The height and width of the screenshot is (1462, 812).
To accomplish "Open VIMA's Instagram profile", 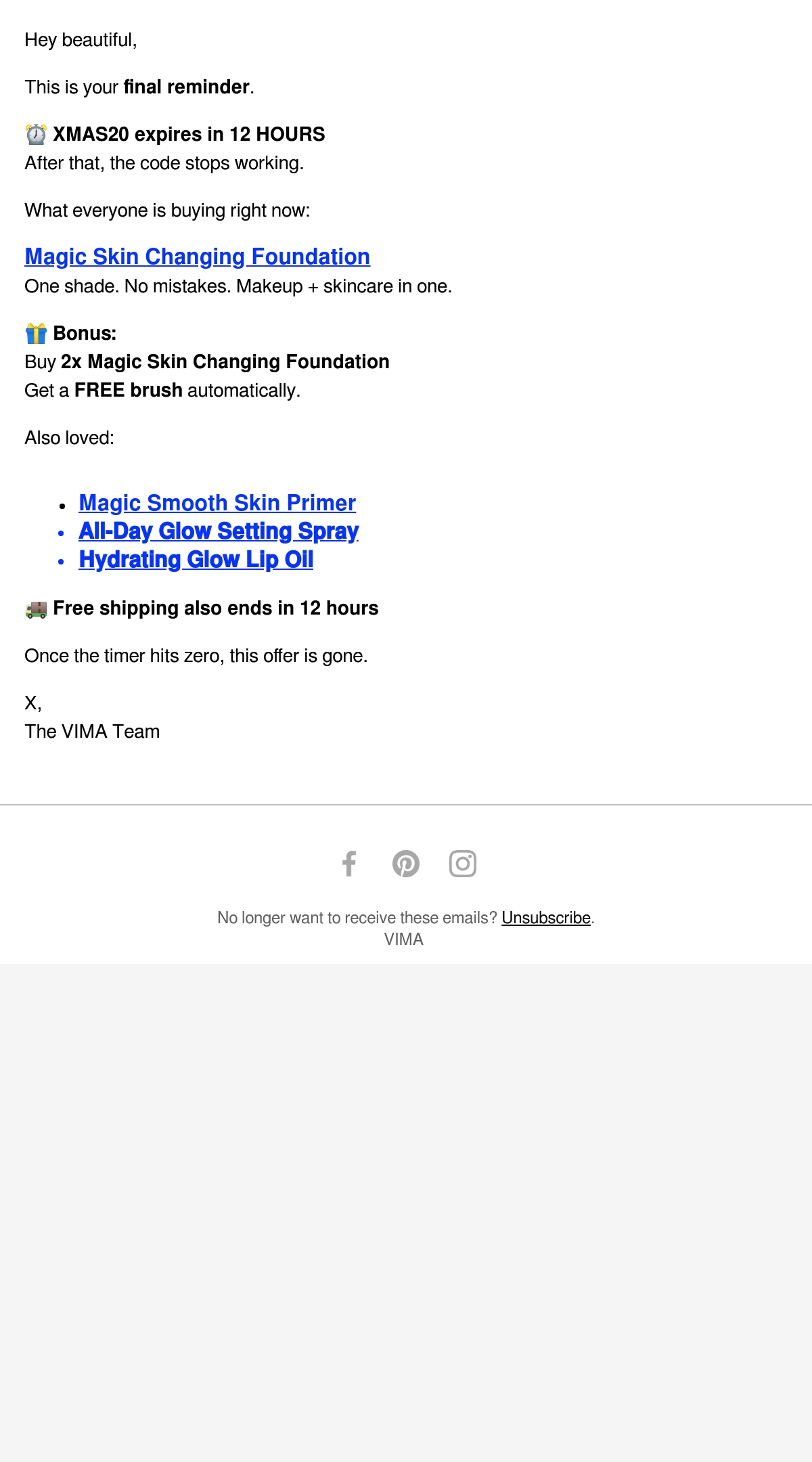I will coord(463,864).
